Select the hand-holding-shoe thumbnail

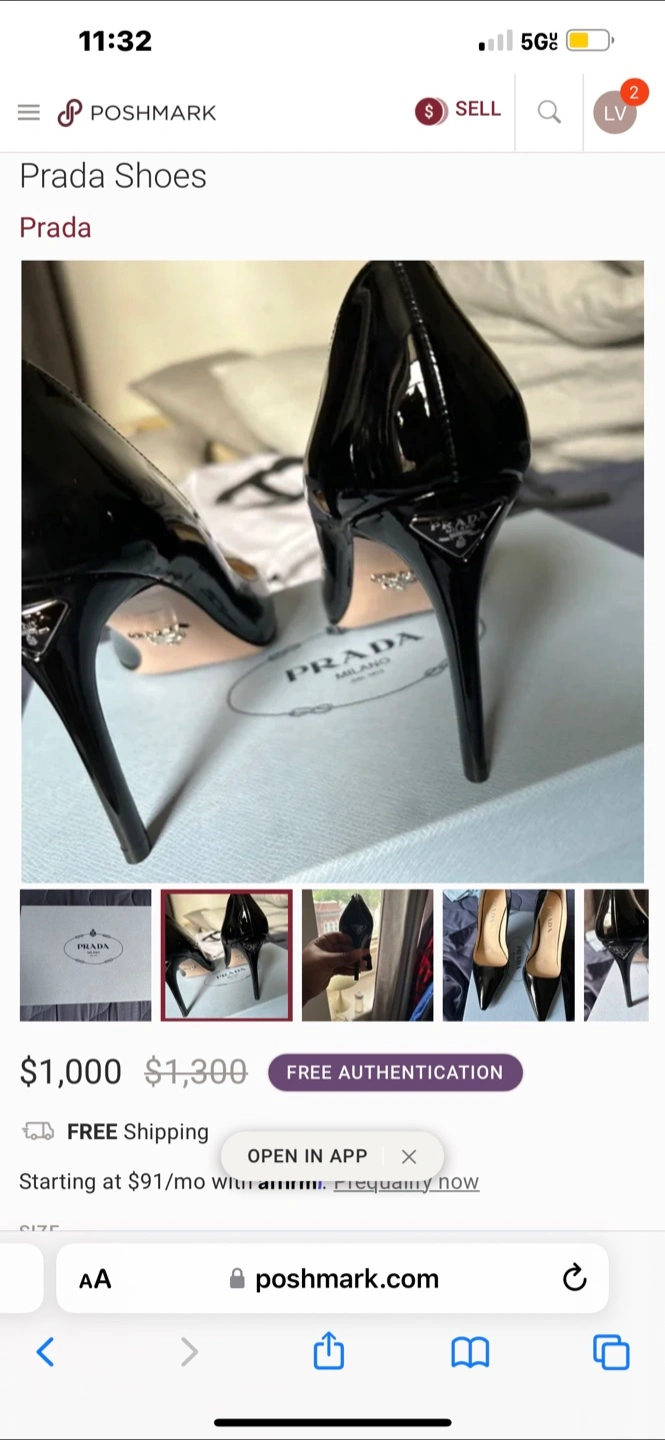click(368, 955)
